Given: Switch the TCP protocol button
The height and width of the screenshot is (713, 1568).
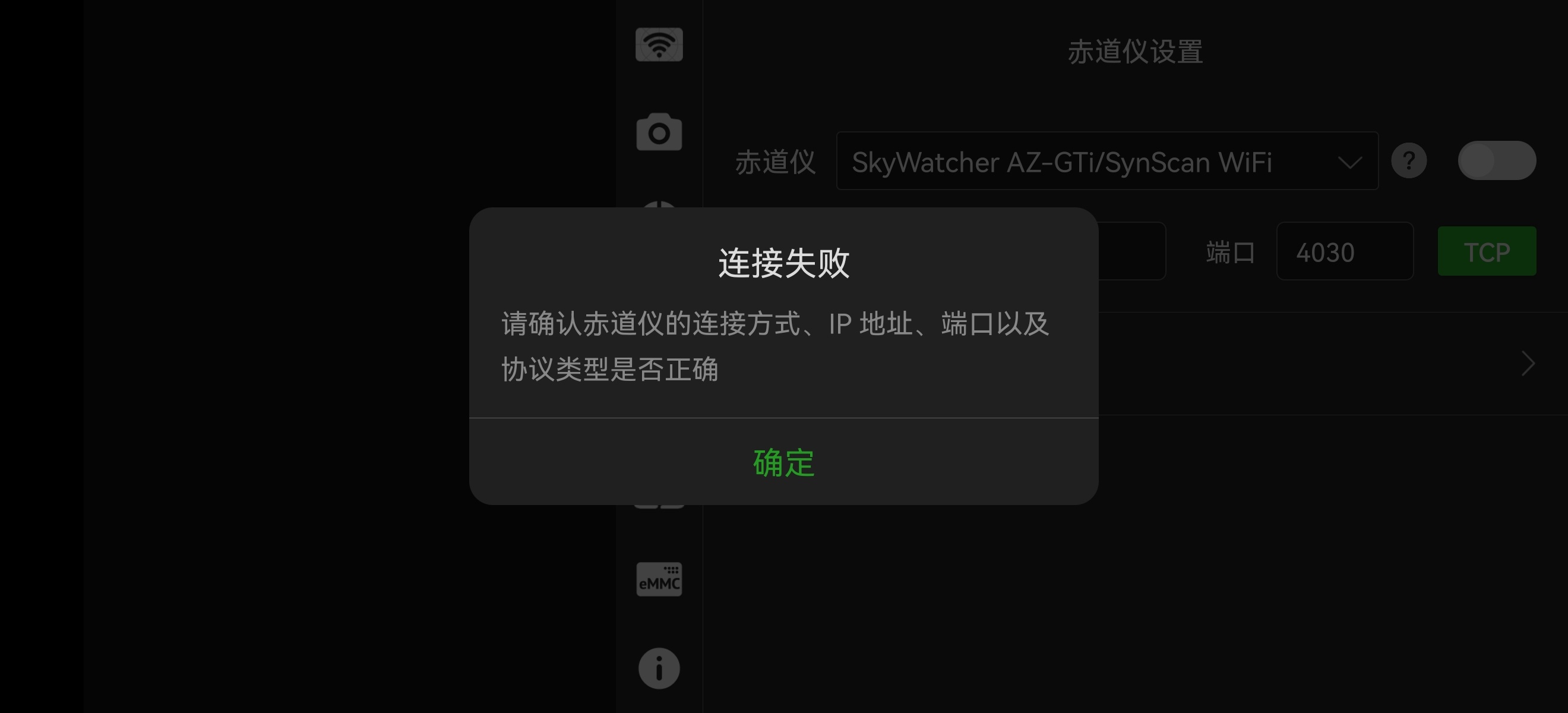Looking at the screenshot, I should 1487,251.
